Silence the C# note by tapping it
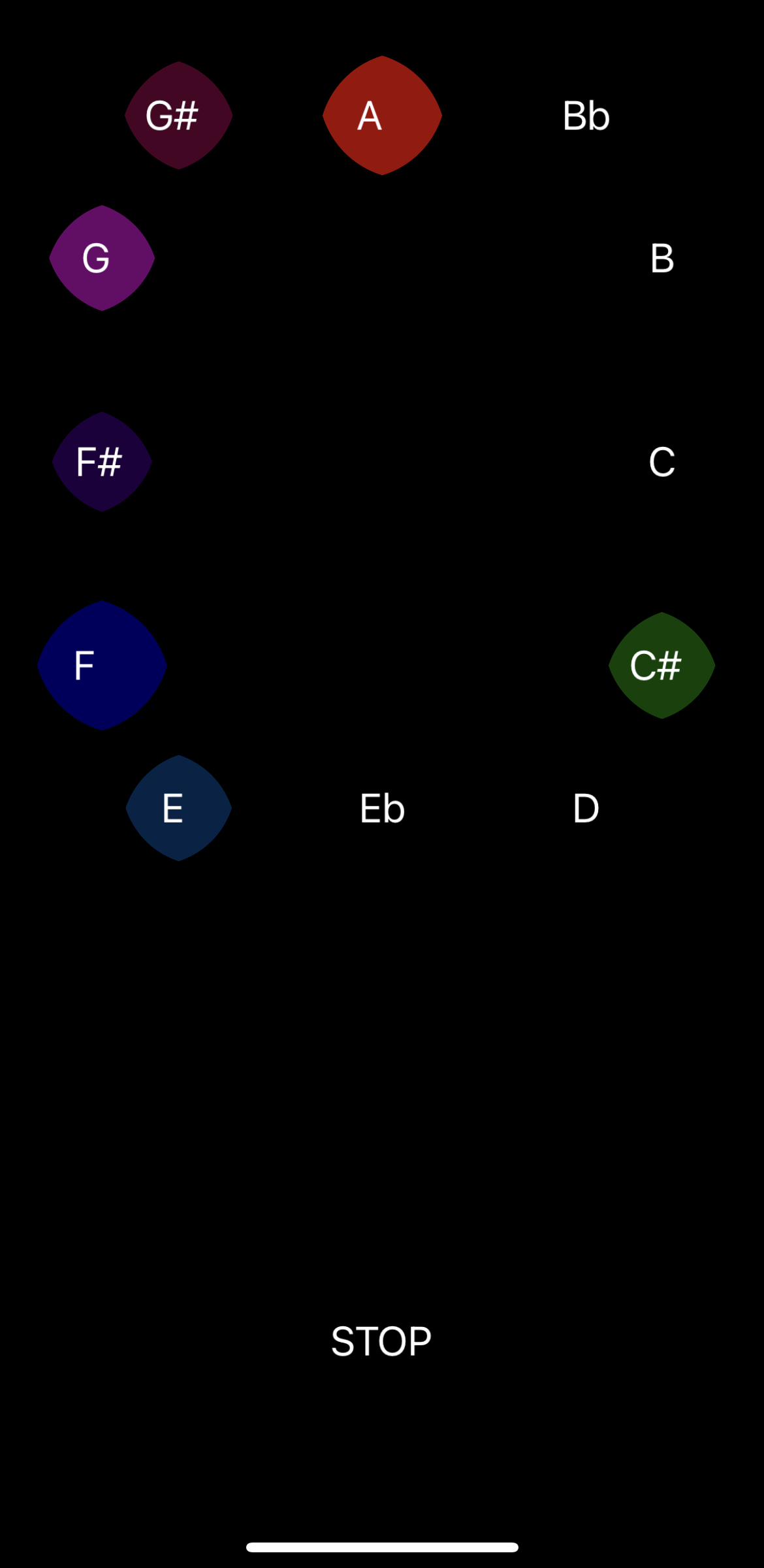764x1568 pixels. [x=661, y=665]
